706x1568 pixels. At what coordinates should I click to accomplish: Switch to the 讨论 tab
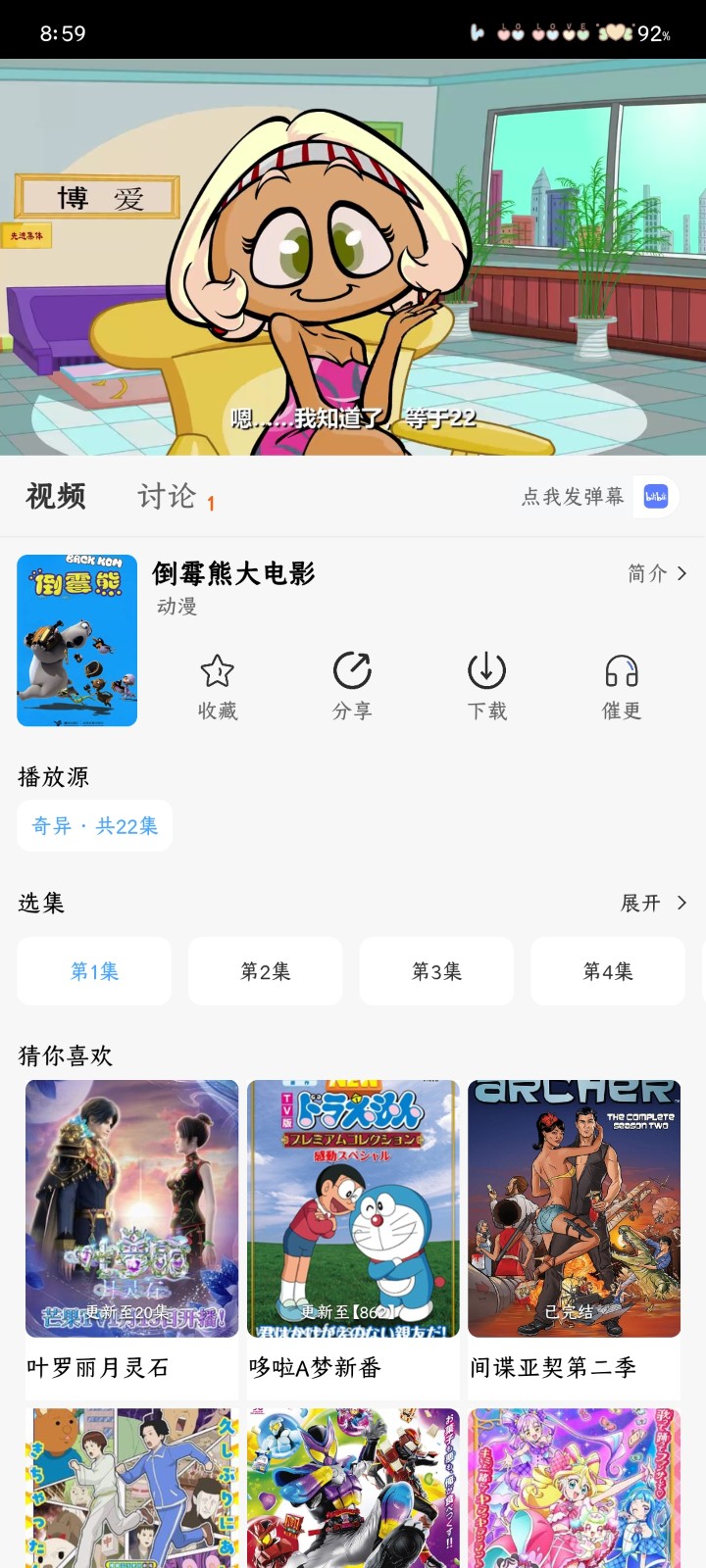tap(167, 496)
